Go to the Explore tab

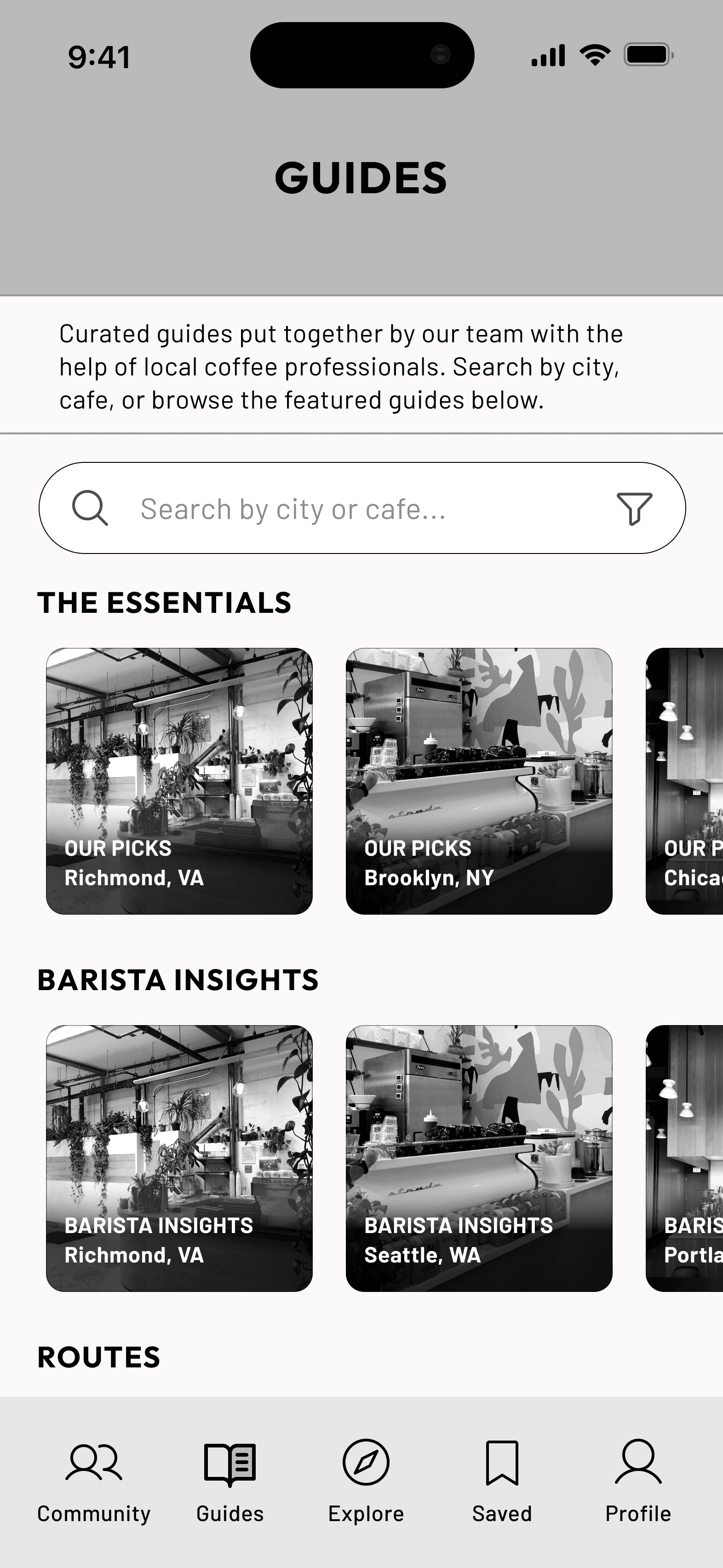[x=366, y=1480]
